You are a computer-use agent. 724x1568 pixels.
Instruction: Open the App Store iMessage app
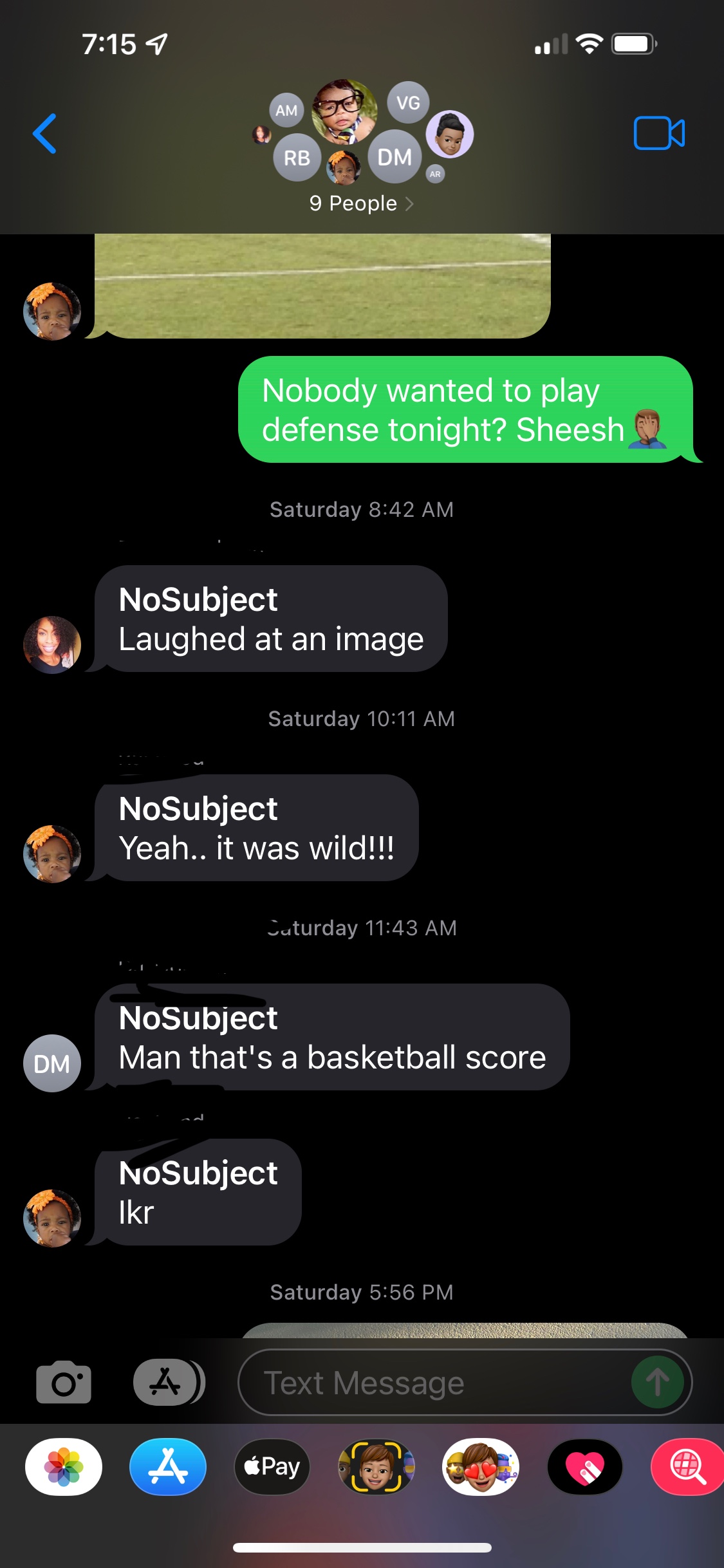(x=168, y=1467)
